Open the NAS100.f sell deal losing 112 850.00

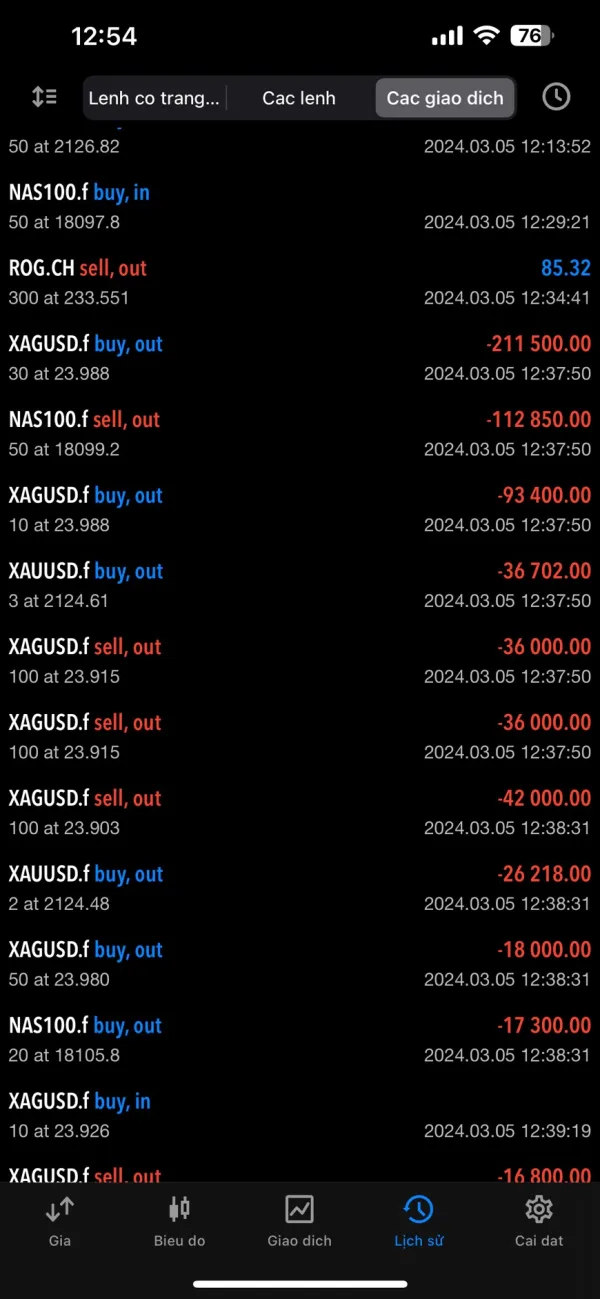[x=300, y=434]
